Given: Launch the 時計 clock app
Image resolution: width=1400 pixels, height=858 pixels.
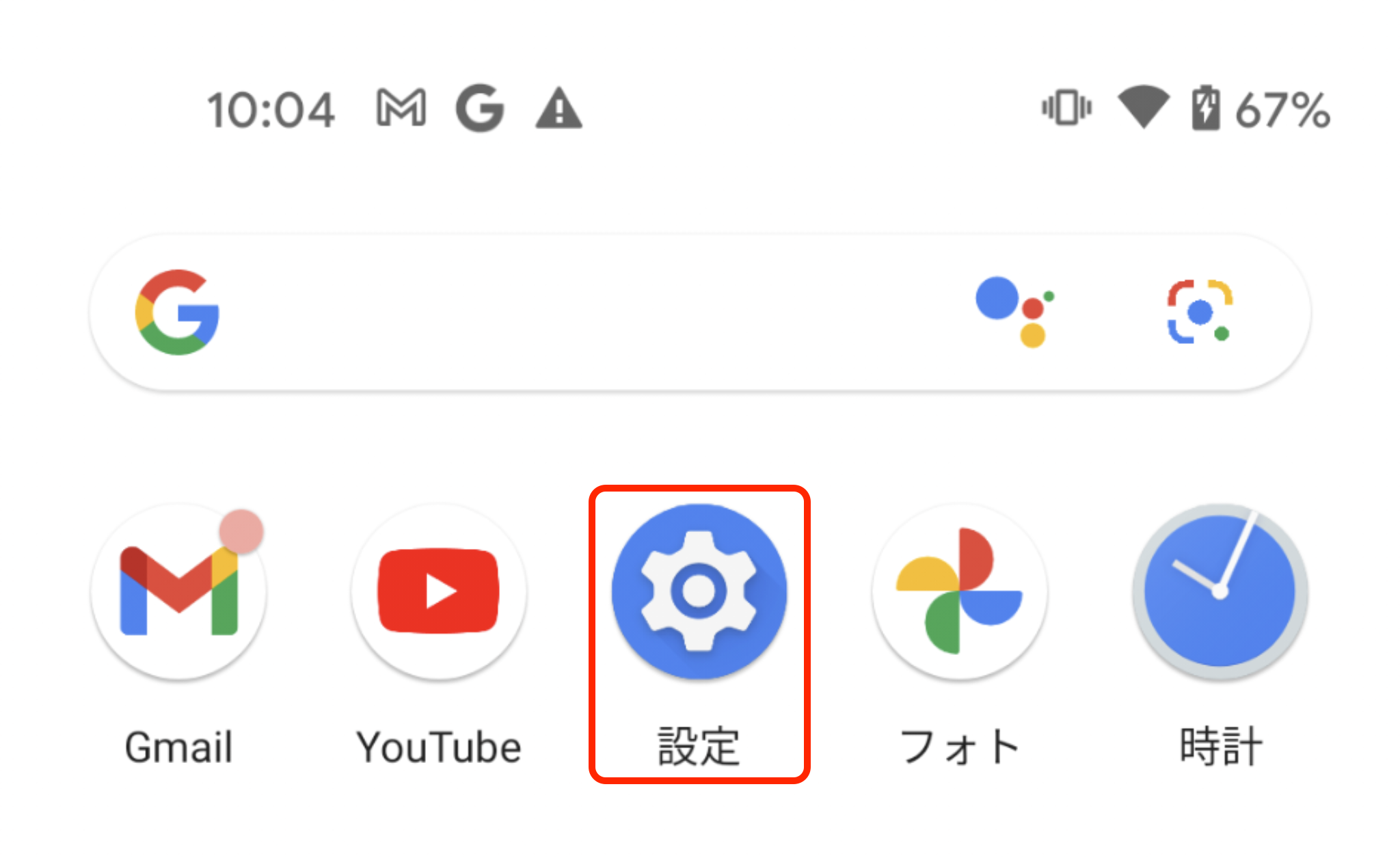Looking at the screenshot, I should click(1220, 592).
